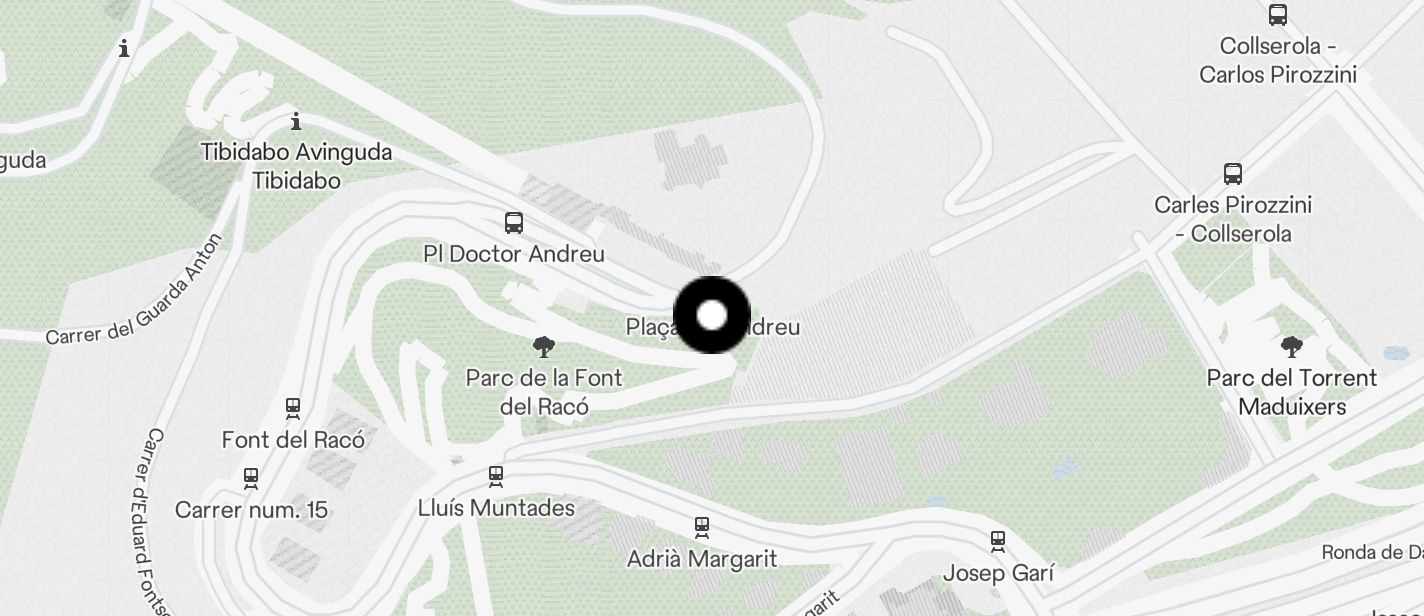Select the Carles Pirozzini - Collserola bus stop
The height and width of the screenshot is (616, 1424).
click(1233, 174)
